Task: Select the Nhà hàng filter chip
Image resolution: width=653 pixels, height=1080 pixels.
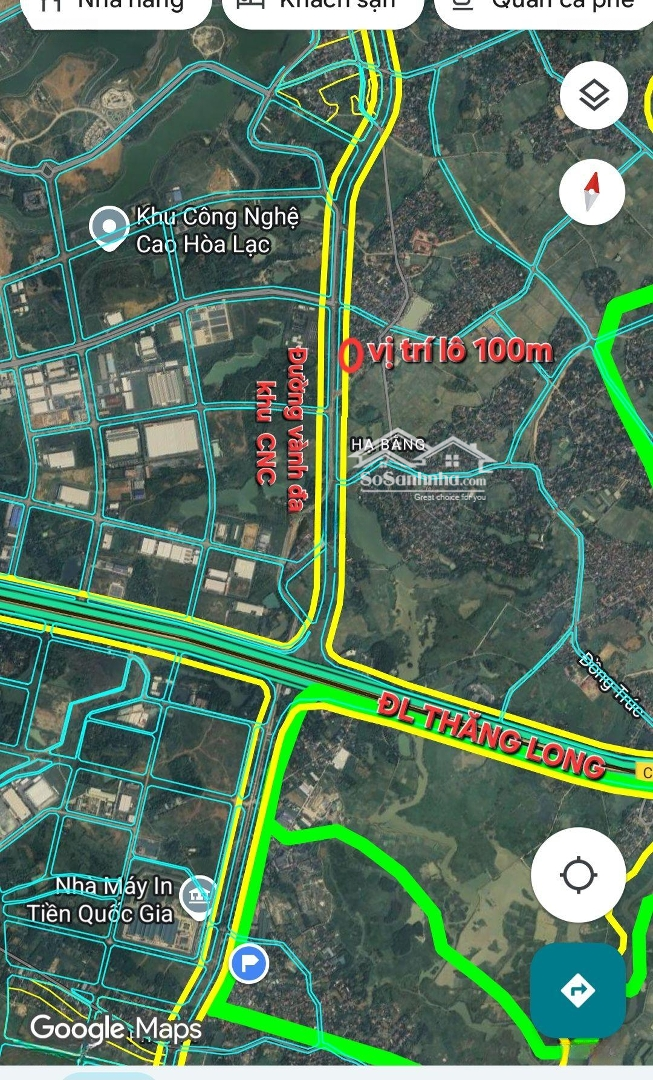Action: tap(115, 6)
